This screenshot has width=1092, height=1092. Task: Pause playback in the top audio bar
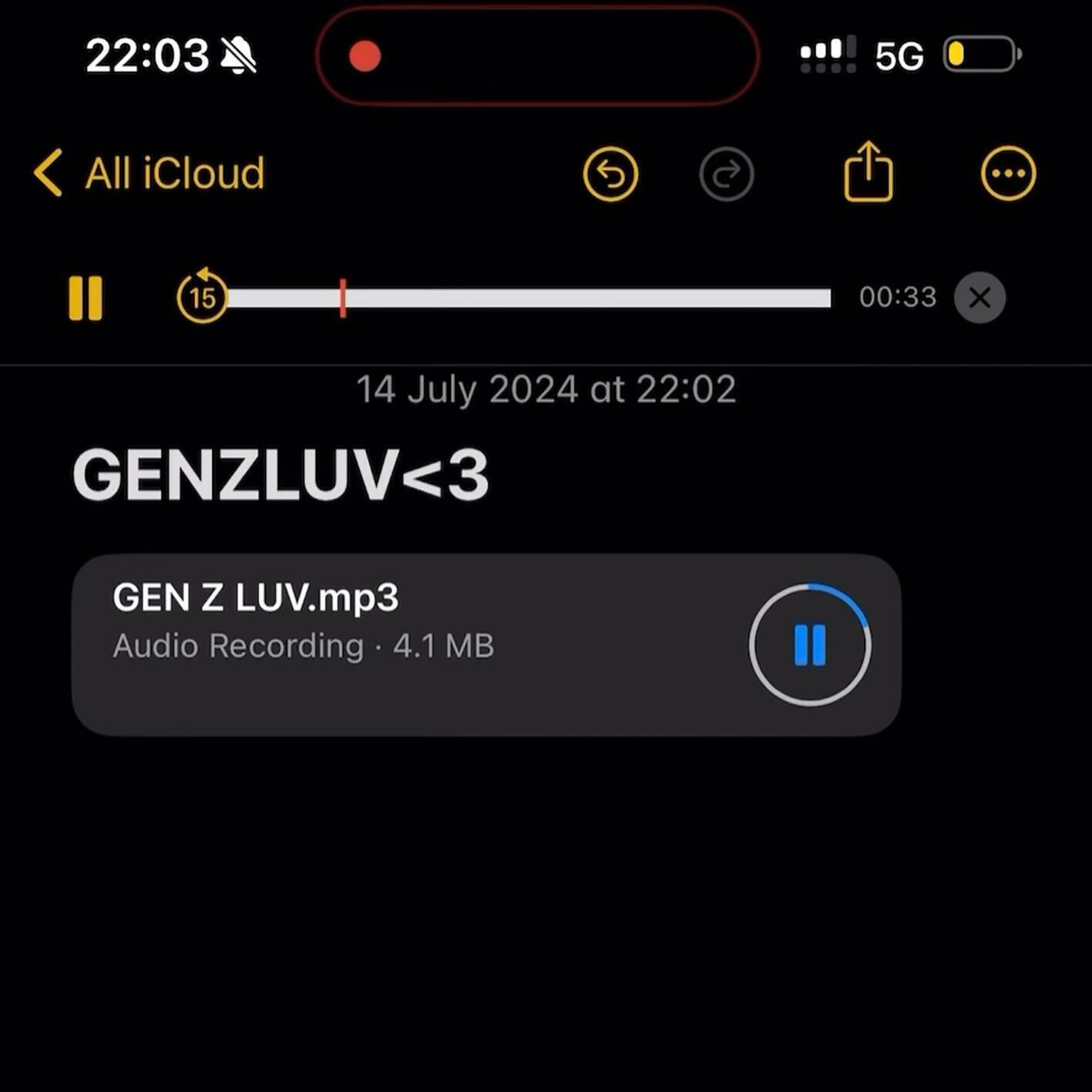point(86,297)
